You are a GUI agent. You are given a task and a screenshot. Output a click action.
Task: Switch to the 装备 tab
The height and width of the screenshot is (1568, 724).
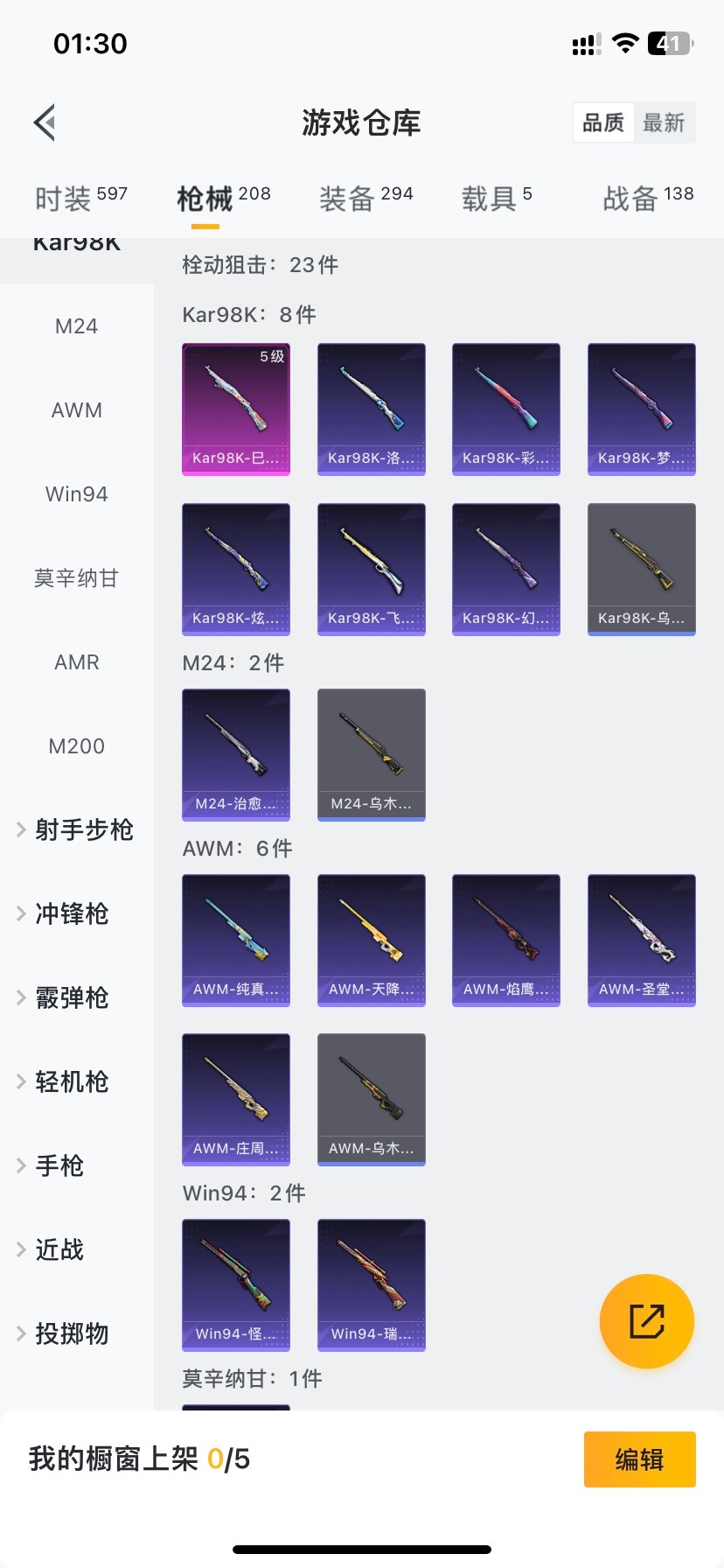[365, 199]
